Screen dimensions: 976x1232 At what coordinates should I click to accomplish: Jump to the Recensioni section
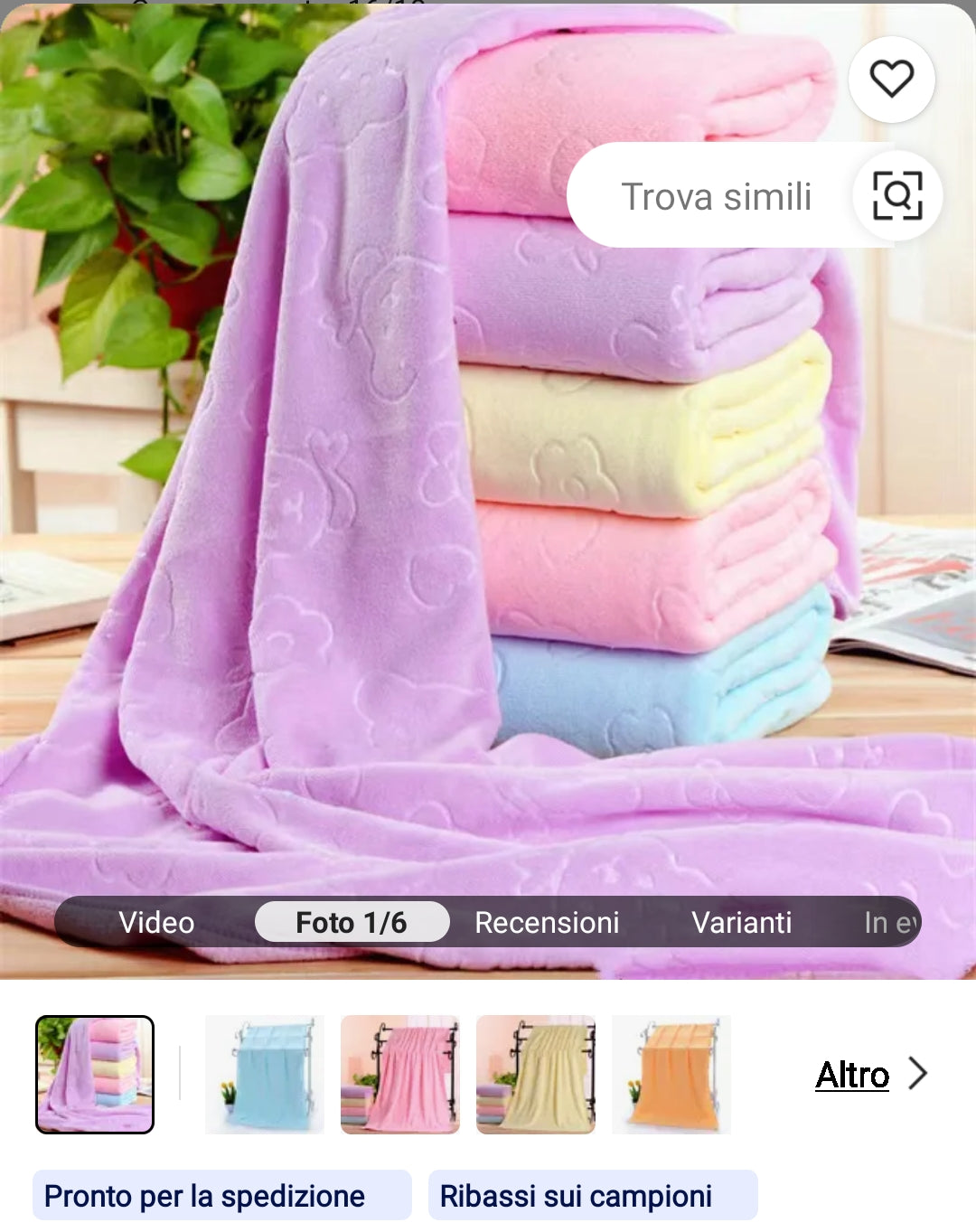coord(547,922)
